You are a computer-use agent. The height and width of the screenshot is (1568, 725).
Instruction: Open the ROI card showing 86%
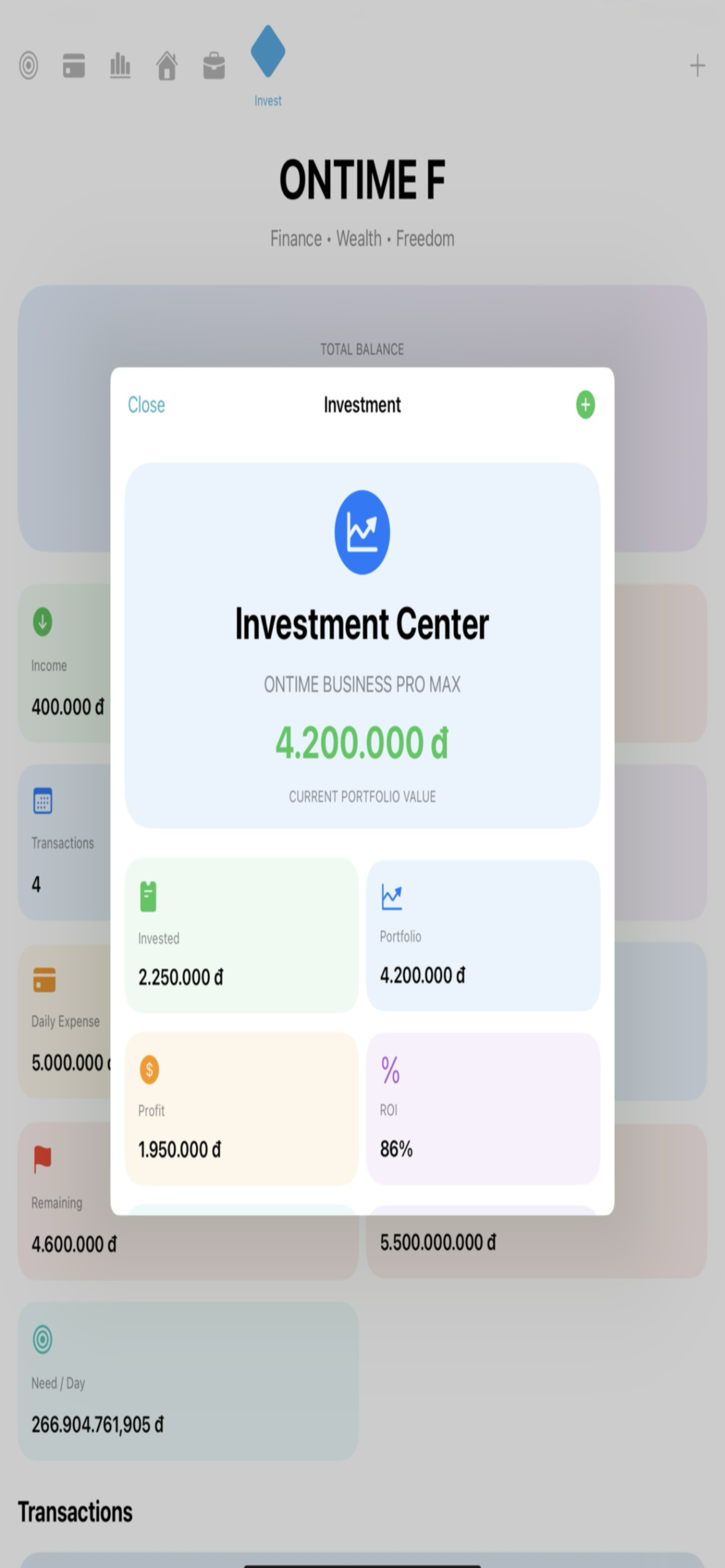click(x=483, y=1109)
